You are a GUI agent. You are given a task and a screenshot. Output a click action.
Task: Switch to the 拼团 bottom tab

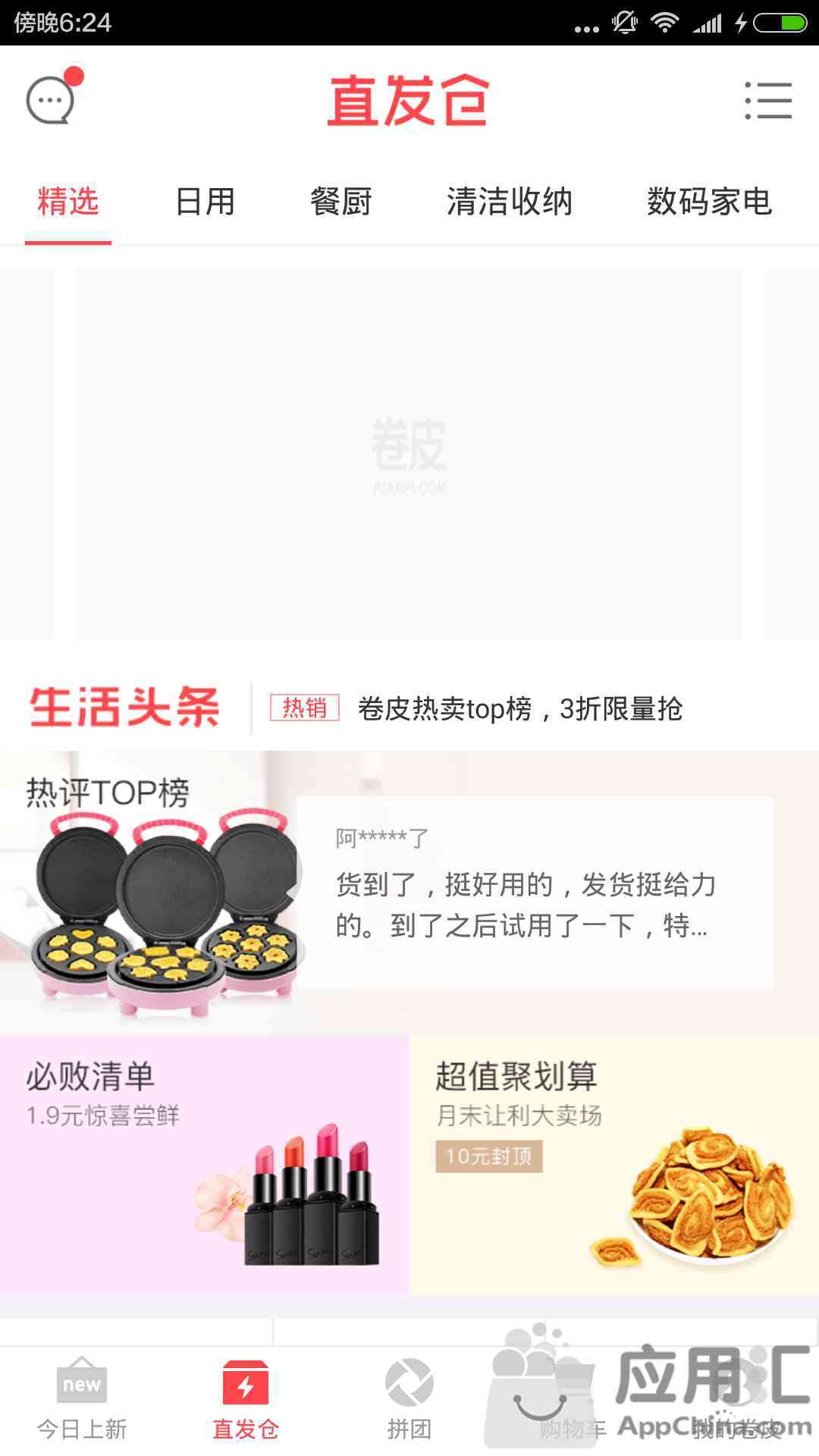click(409, 1400)
